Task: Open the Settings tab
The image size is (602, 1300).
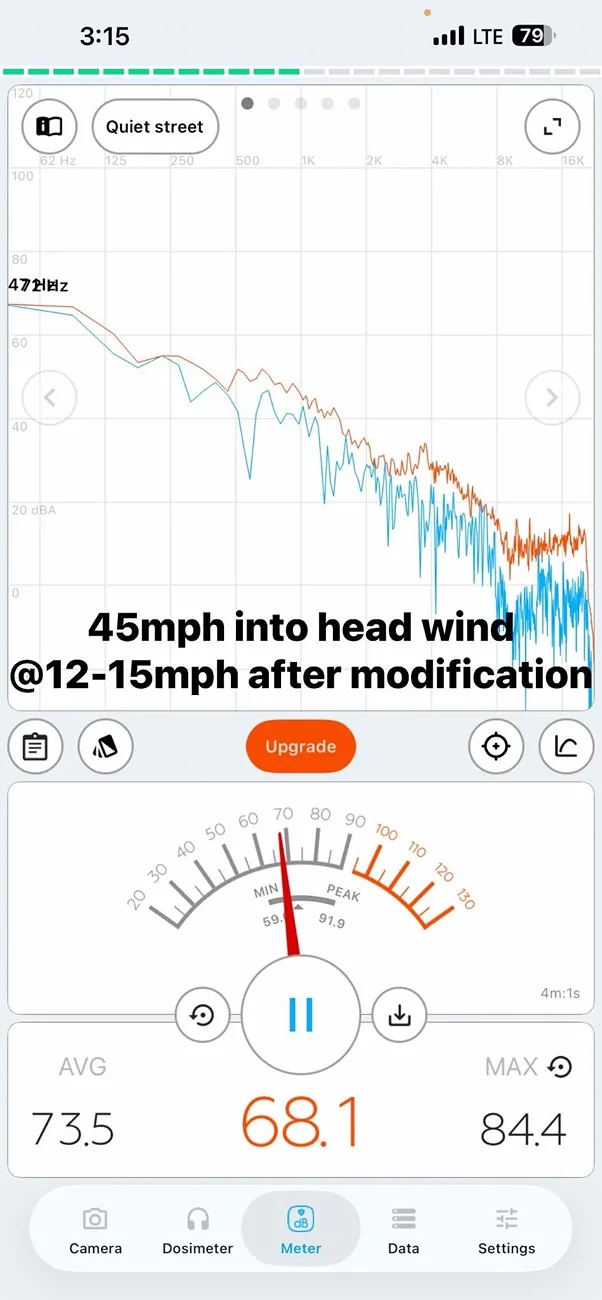Action: (506, 1230)
